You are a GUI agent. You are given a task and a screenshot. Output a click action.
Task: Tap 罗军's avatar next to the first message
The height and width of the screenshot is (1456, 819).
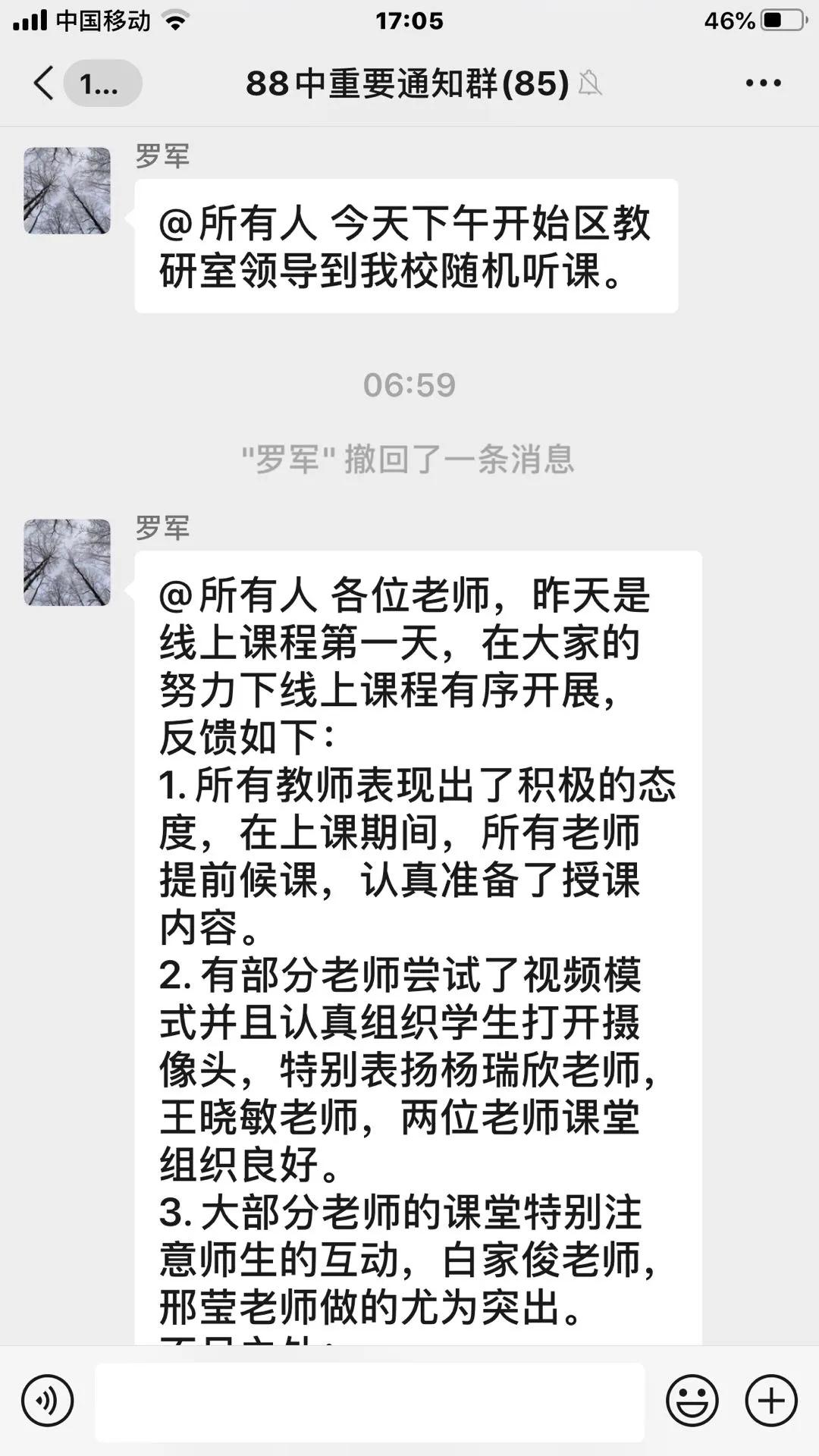coord(67,188)
